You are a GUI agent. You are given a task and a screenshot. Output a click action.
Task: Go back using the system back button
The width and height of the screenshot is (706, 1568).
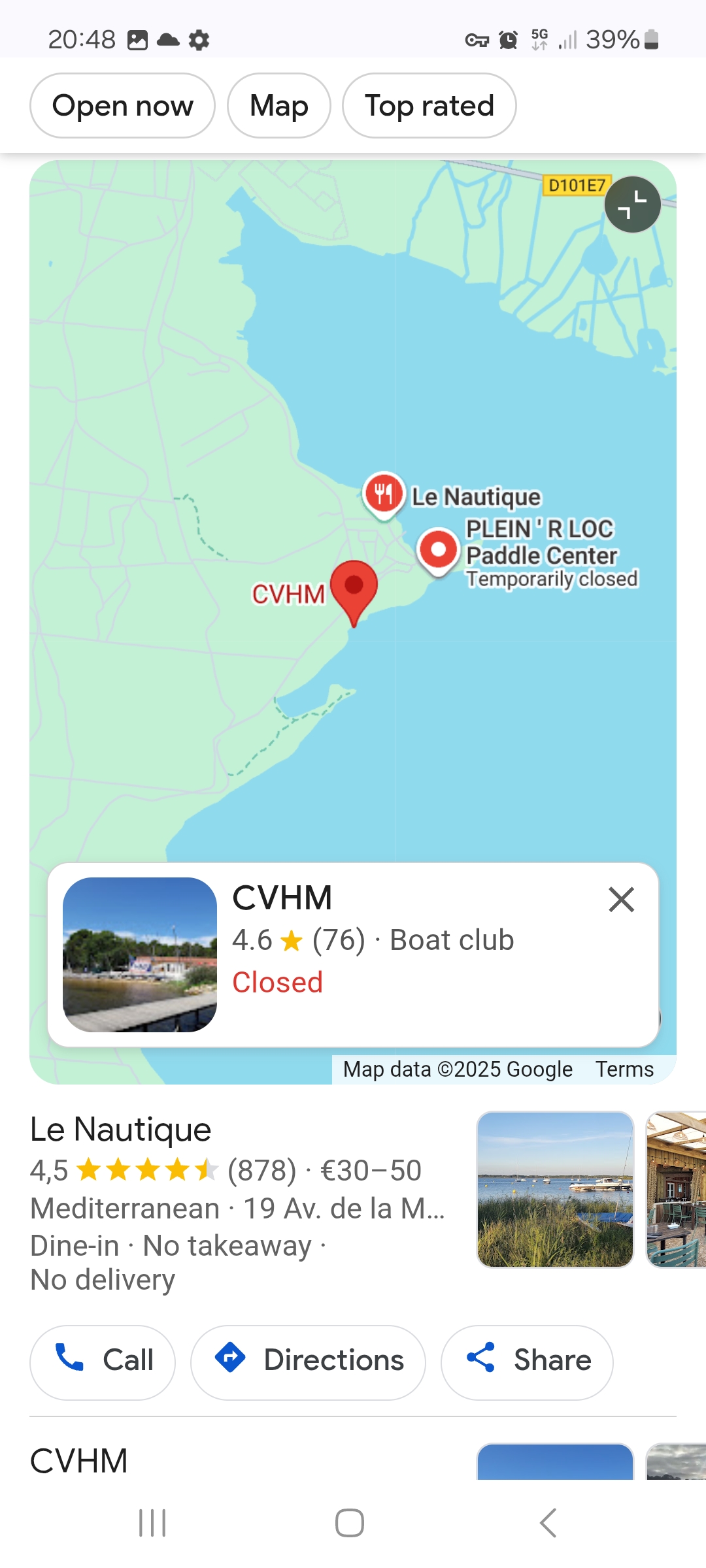[548, 1523]
